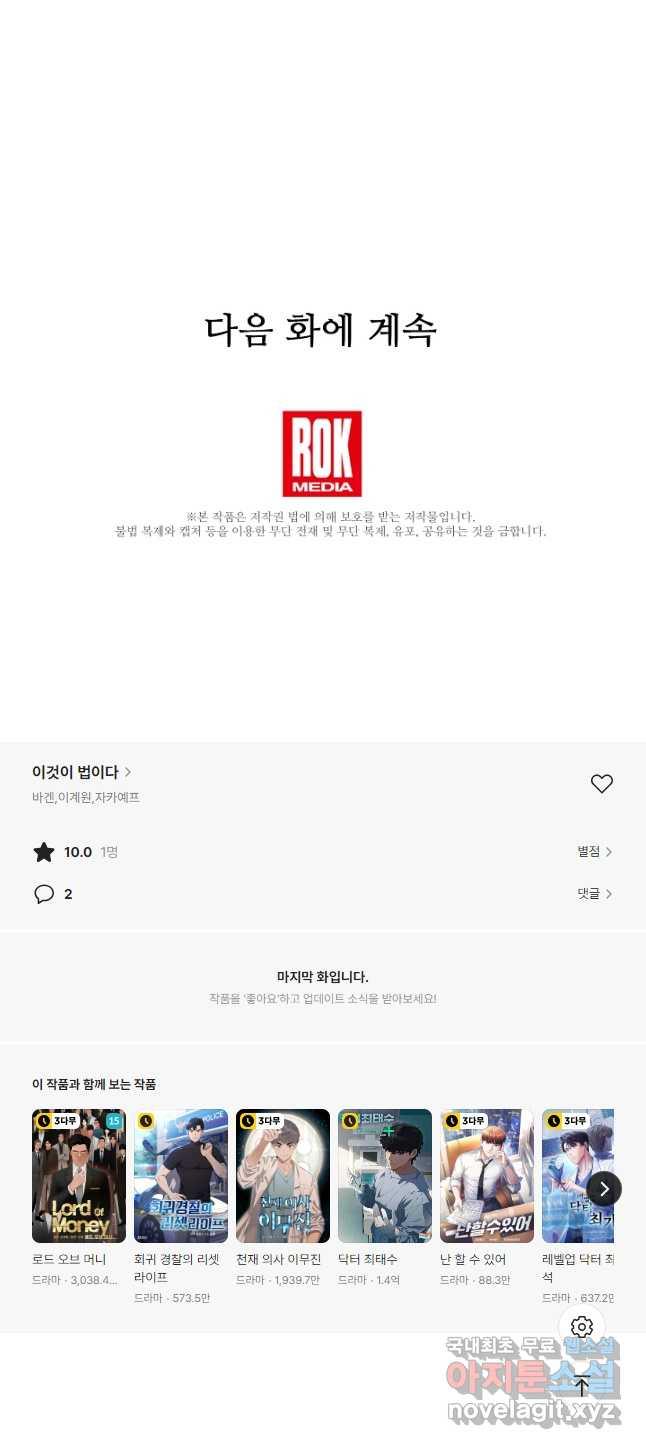Open the 이것이 법이다 series page
This screenshot has height=1449, width=646.
81,772
